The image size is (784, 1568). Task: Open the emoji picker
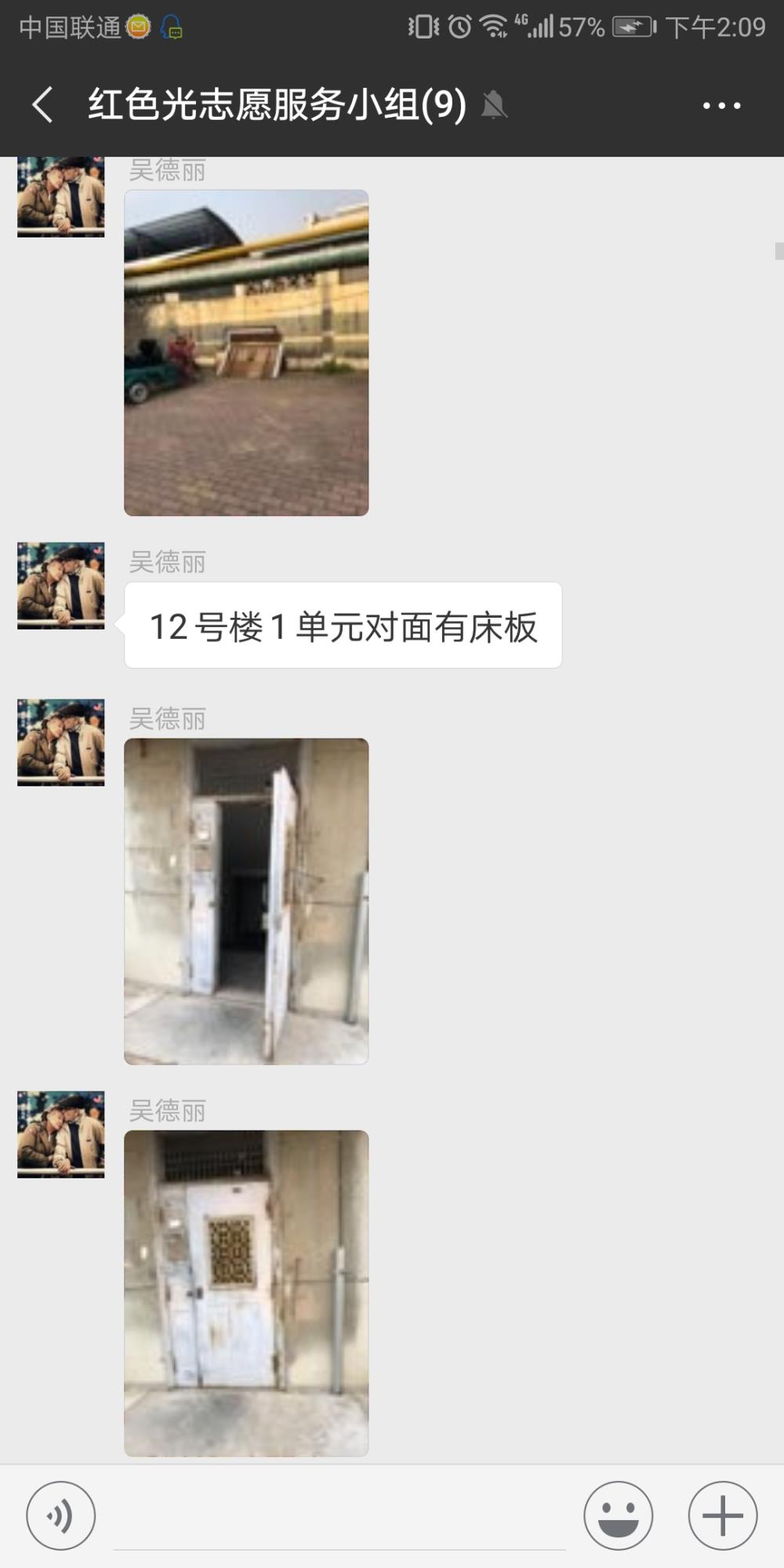618,1515
